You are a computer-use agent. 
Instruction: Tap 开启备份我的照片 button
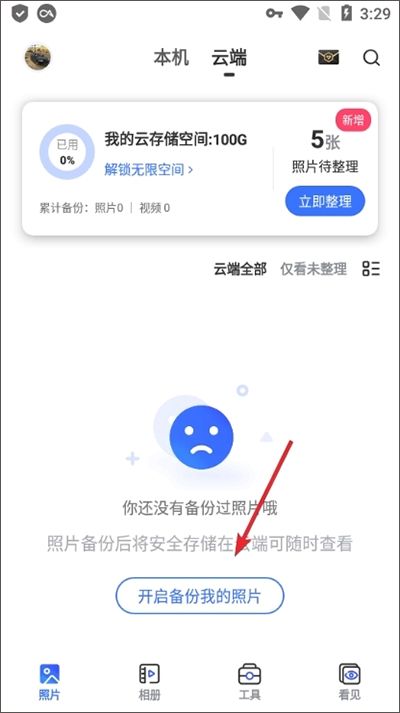click(x=200, y=596)
